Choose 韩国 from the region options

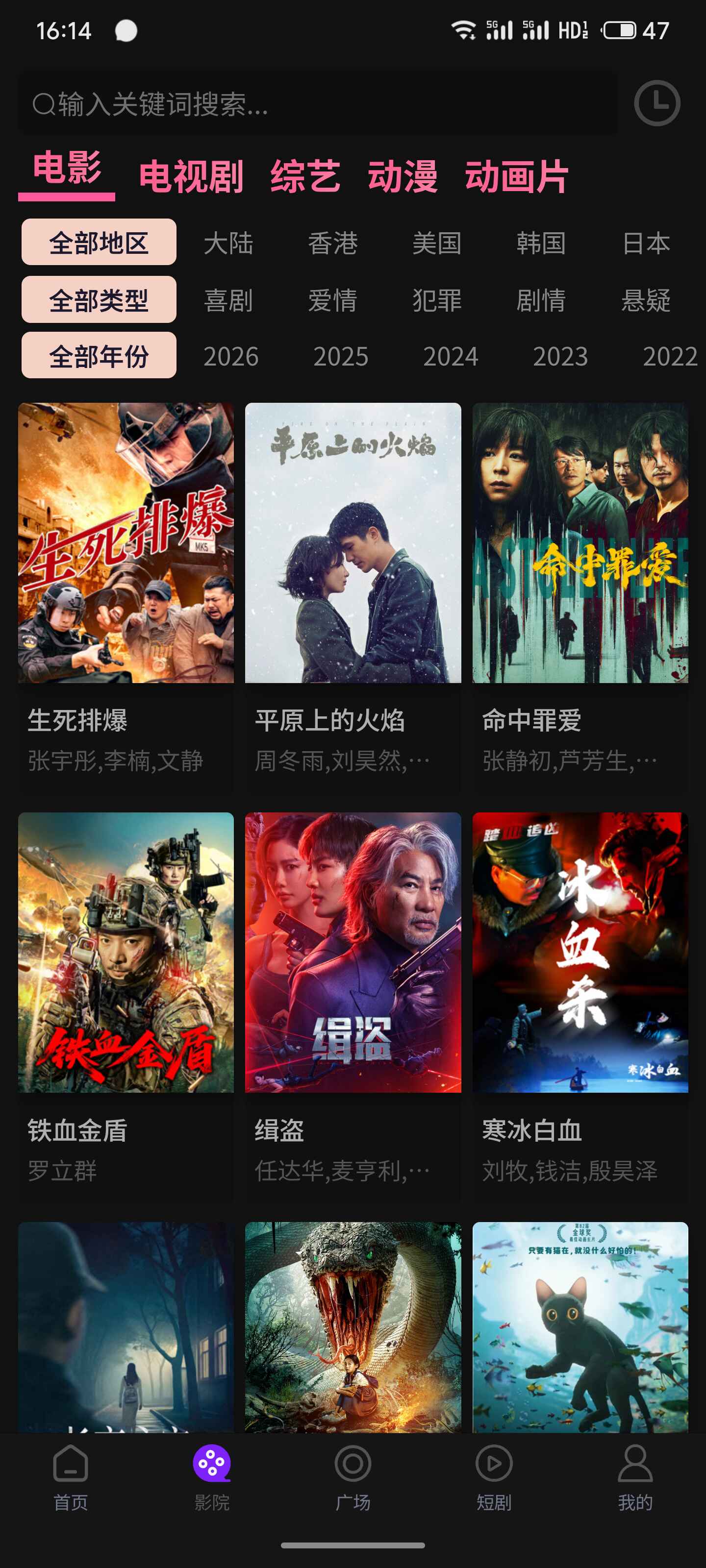pos(541,244)
